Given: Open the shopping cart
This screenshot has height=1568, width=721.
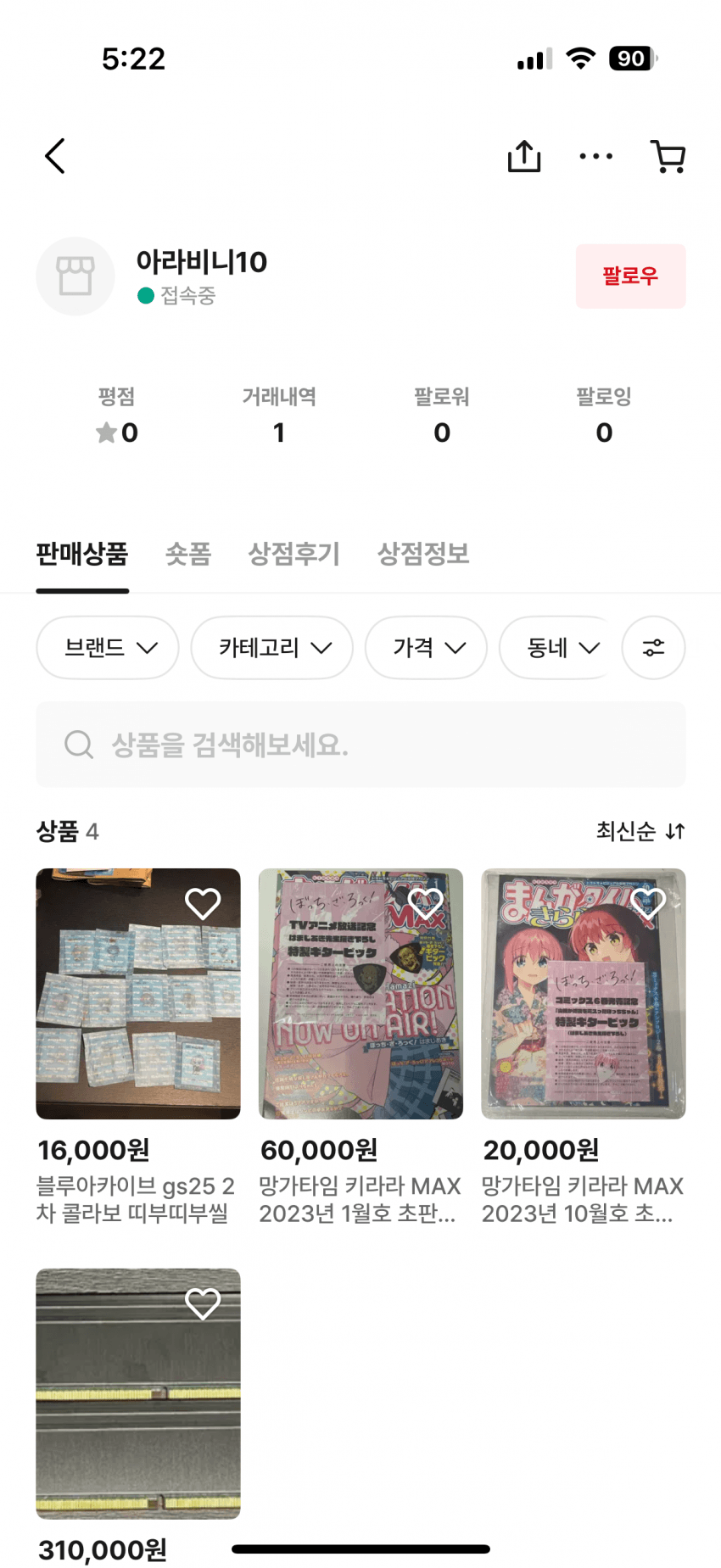Looking at the screenshot, I should pos(668,156).
